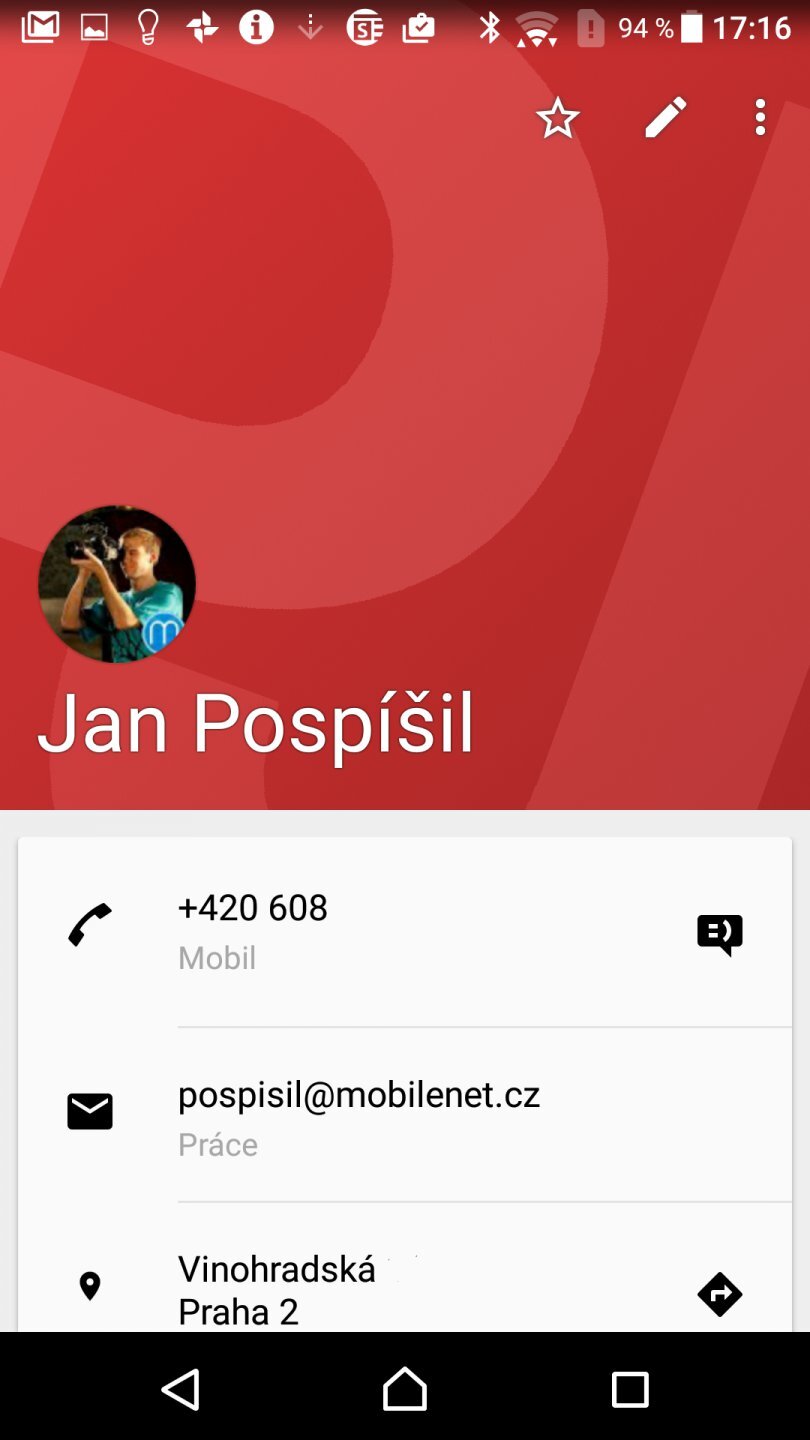This screenshot has height=1440, width=810.
Task: Call the +420 608 mobile number
Action: click(x=253, y=909)
